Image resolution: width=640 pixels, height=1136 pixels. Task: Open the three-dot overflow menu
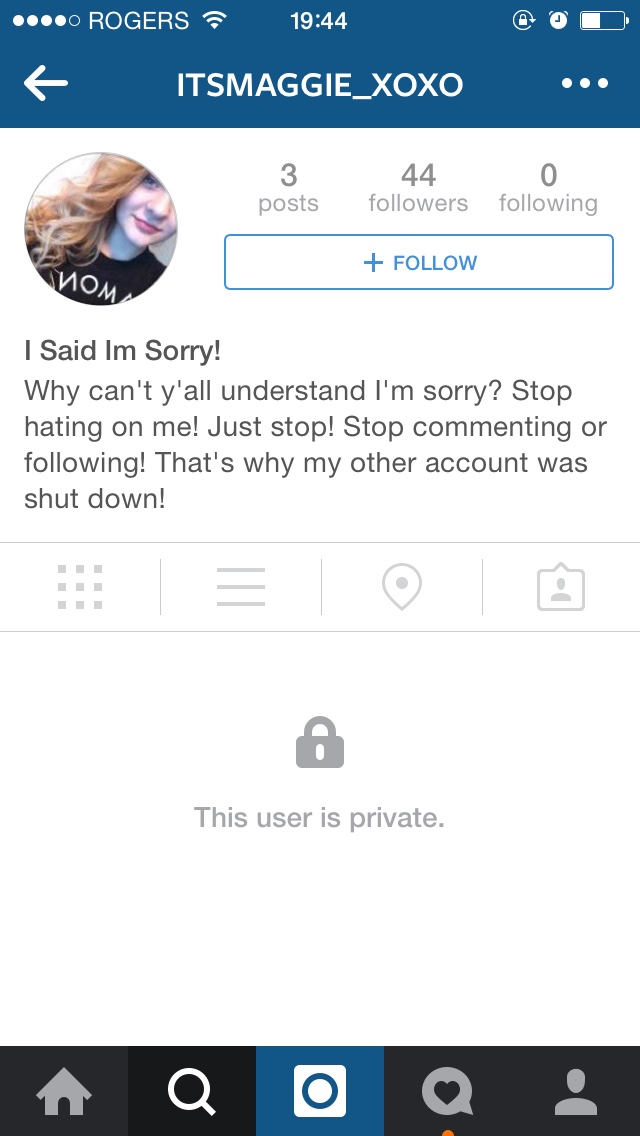tap(585, 84)
